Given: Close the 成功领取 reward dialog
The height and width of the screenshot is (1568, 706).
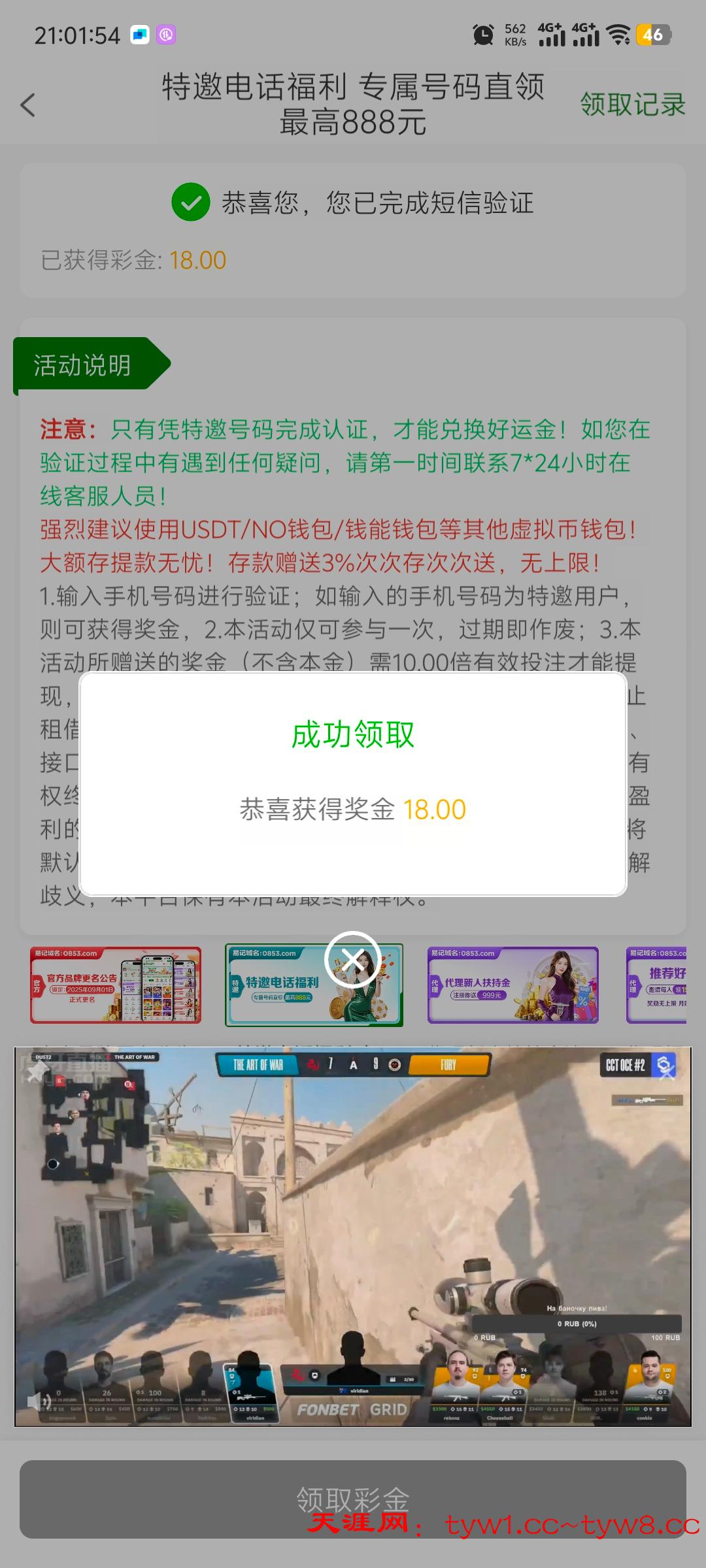Looking at the screenshot, I should pos(353,960).
